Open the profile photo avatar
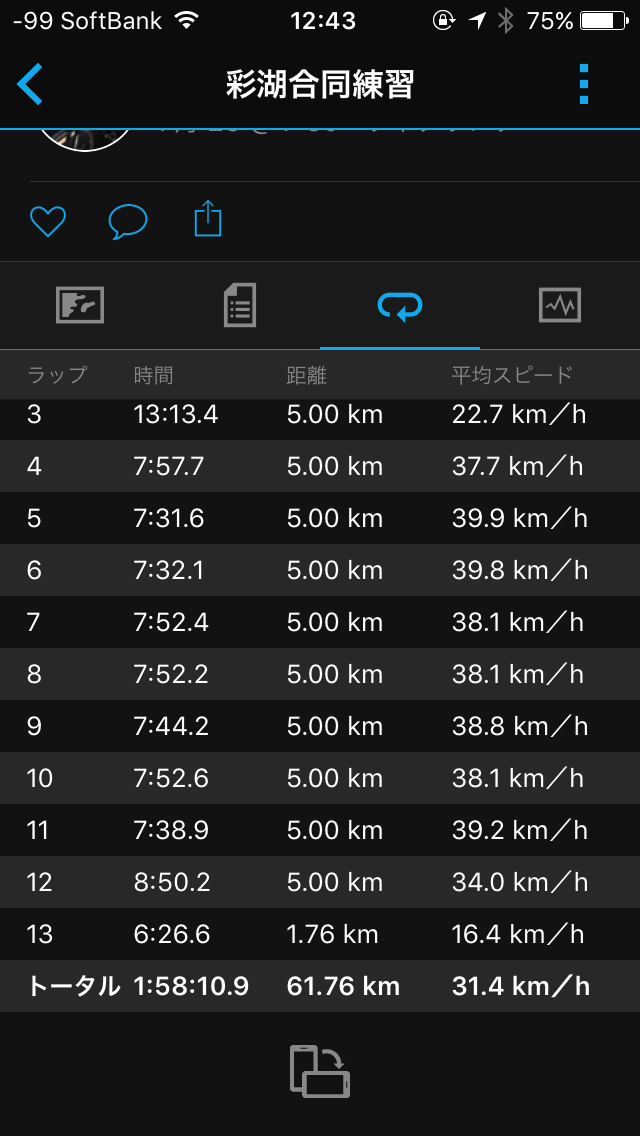The width and height of the screenshot is (640, 1136). [86, 140]
